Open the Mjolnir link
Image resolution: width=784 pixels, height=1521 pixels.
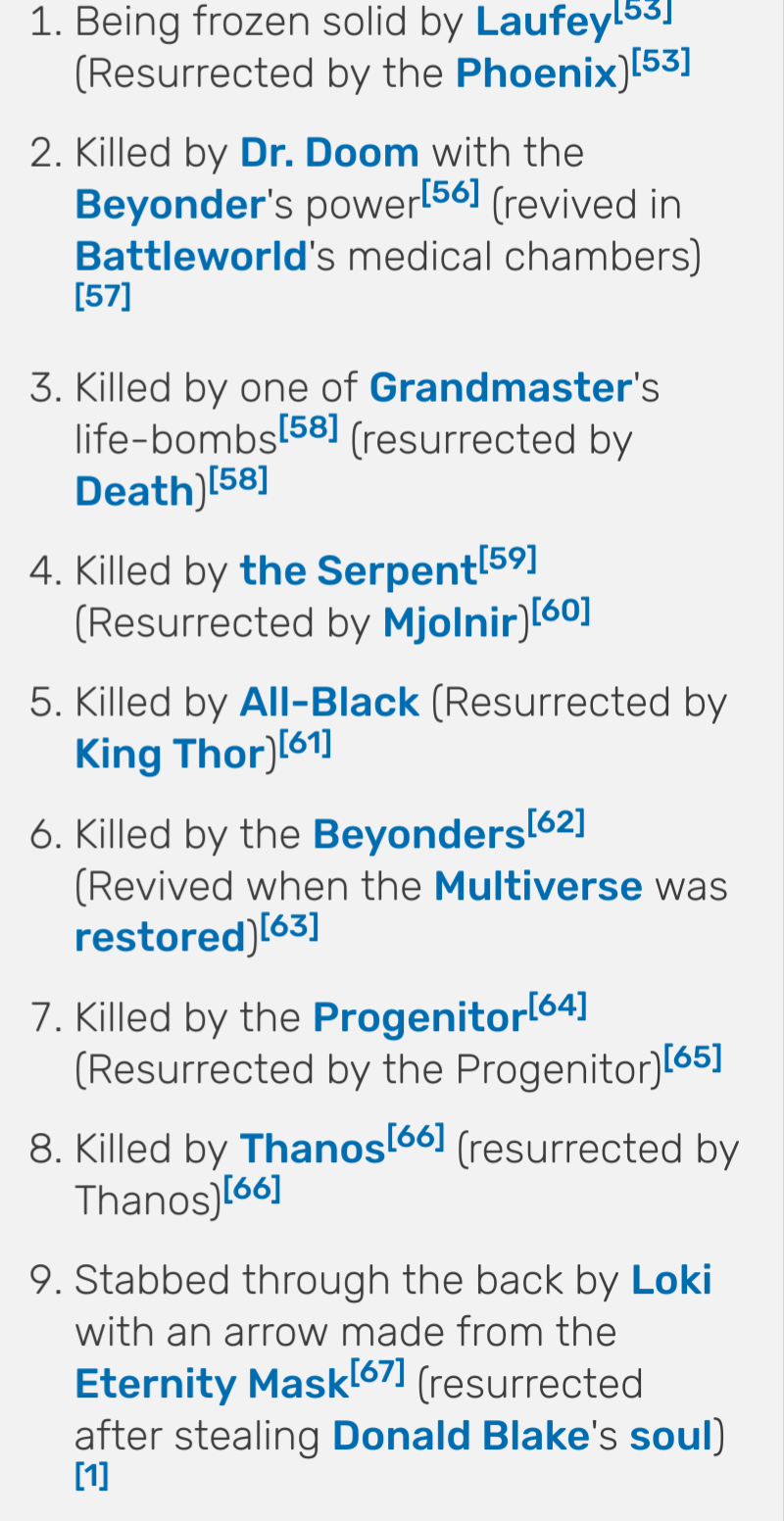450,622
